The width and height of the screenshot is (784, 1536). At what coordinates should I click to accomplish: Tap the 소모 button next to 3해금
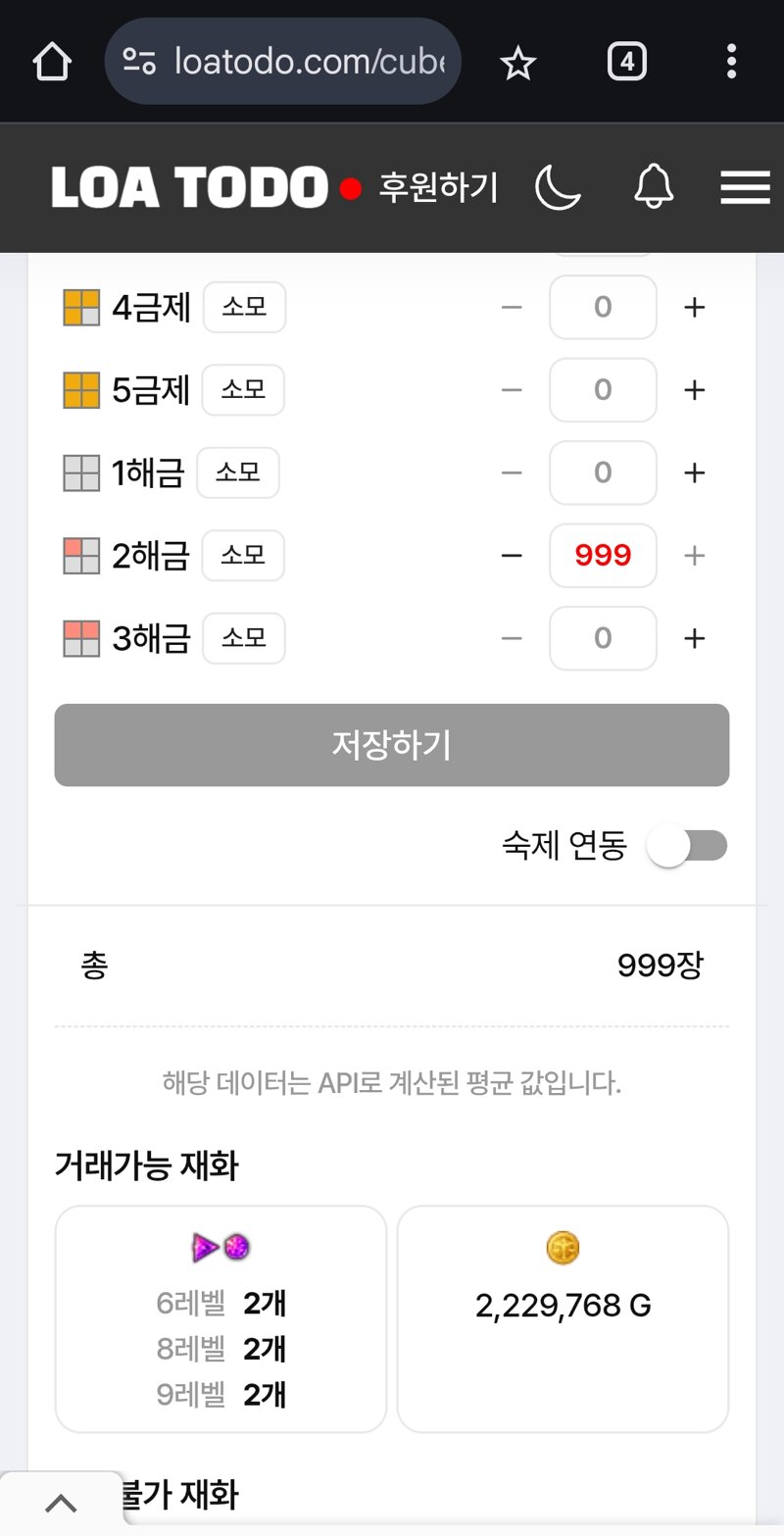(244, 638)
